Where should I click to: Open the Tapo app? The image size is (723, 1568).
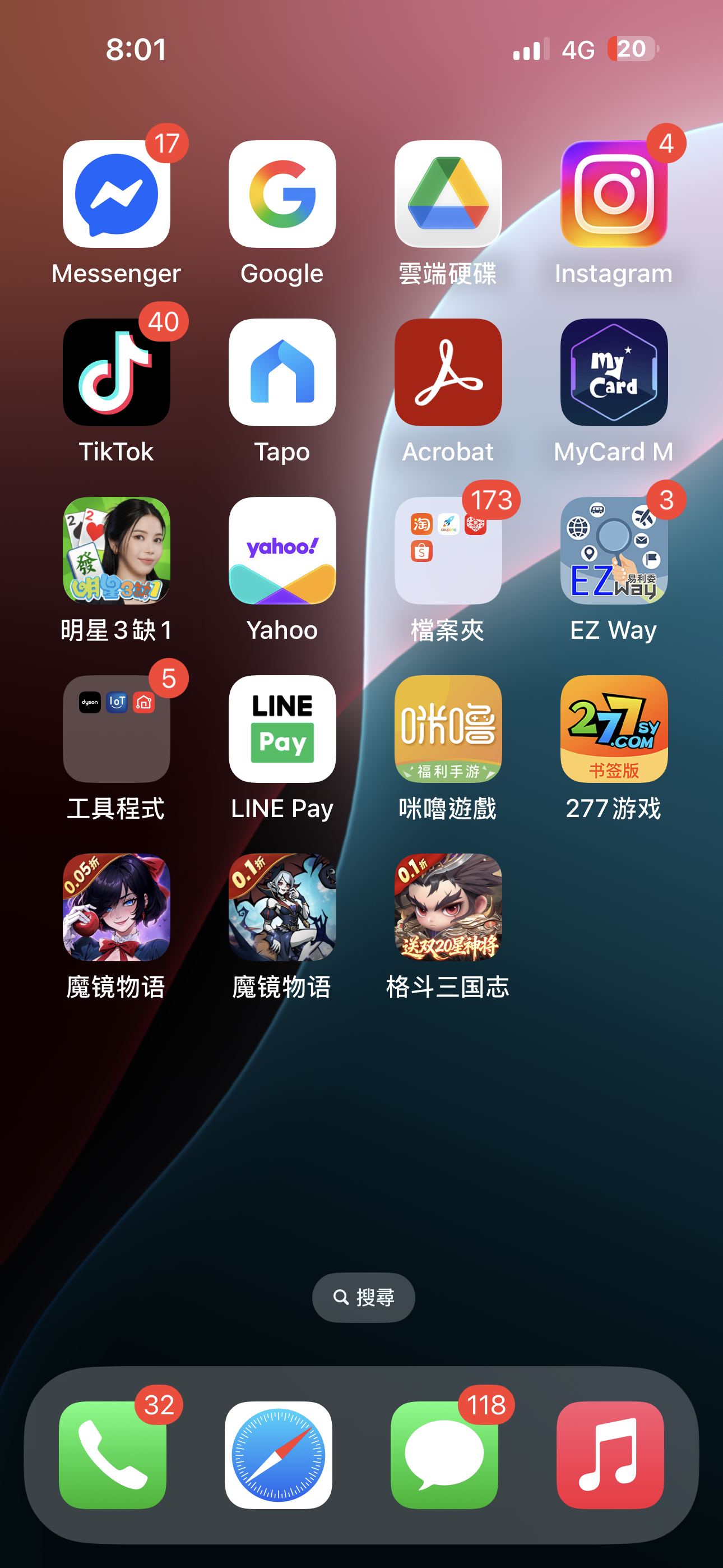(x=282, y=372)
